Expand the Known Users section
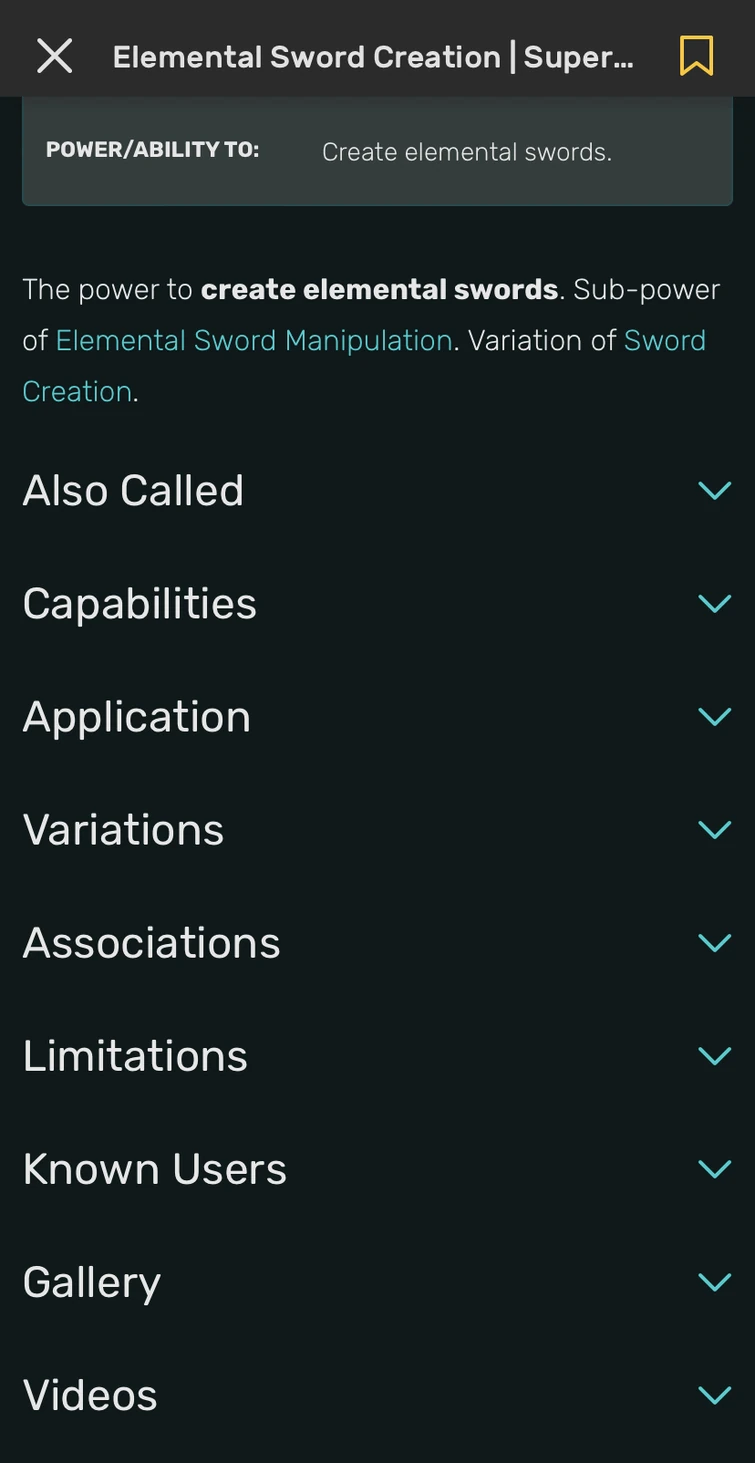Image resolution: width=755 pixels, height=1463 pixels. pyautogui.click(x=714, y=1168)
